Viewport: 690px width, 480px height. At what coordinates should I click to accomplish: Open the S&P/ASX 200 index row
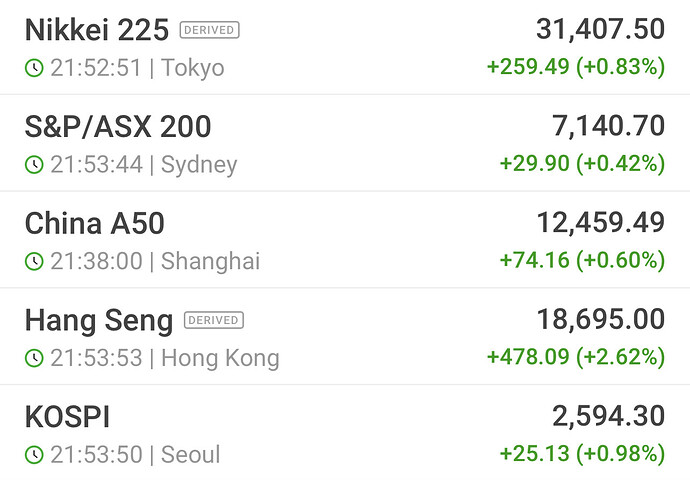(118, 127)
